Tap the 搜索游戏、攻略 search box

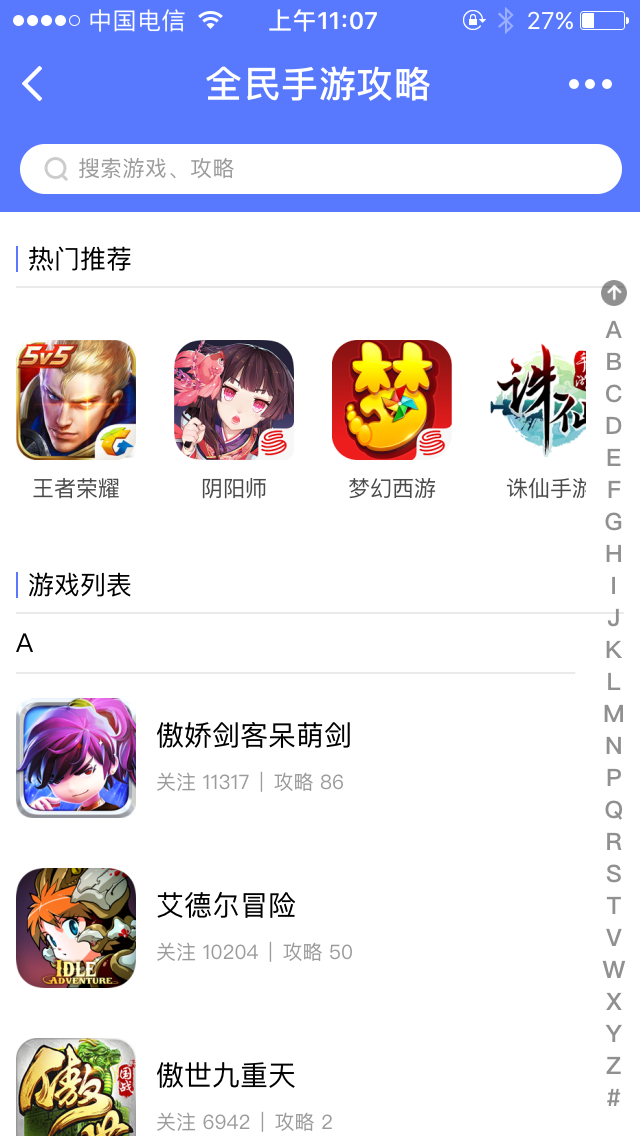[320, 168]
